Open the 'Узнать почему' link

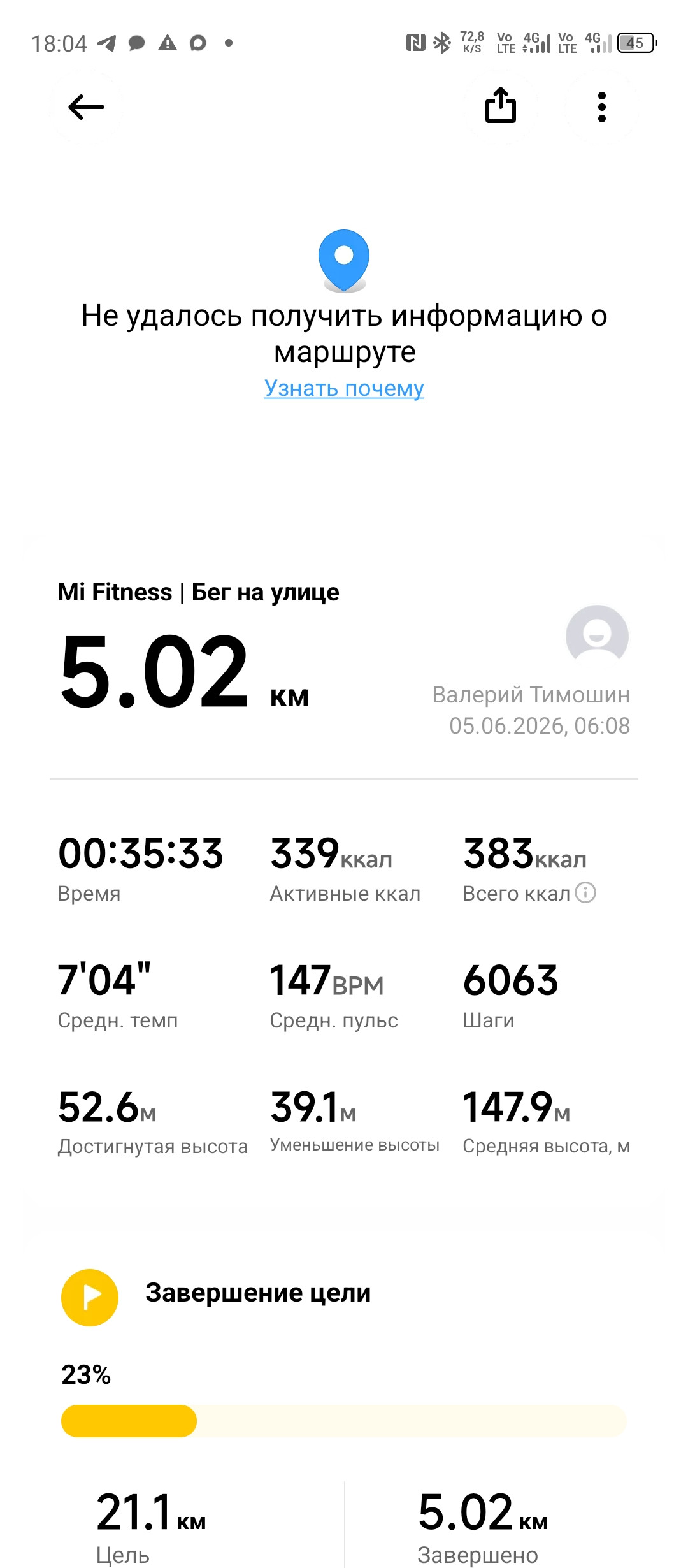pyautogui.click(x=344, y=388)
